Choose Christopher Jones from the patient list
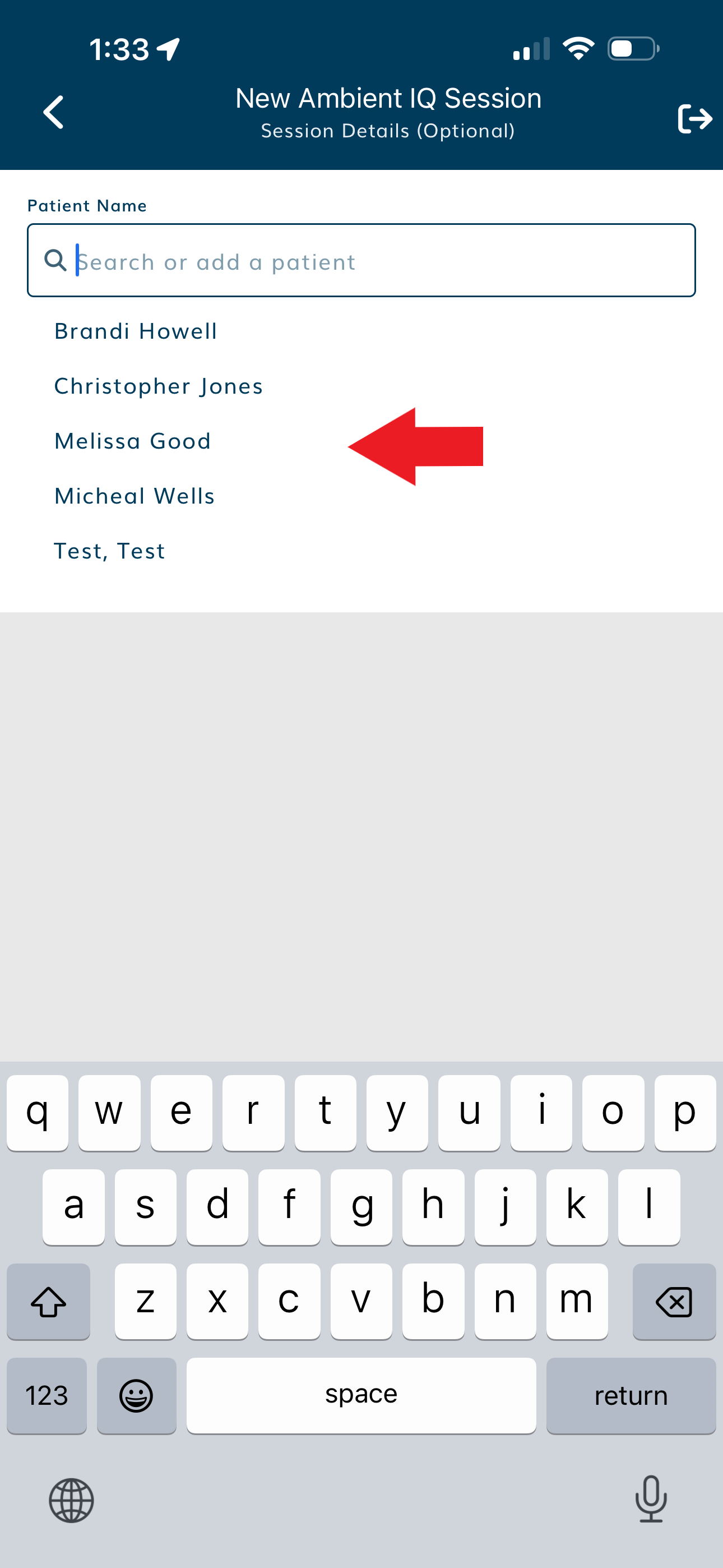This screenshot has width=723, height=1568. 158,386
